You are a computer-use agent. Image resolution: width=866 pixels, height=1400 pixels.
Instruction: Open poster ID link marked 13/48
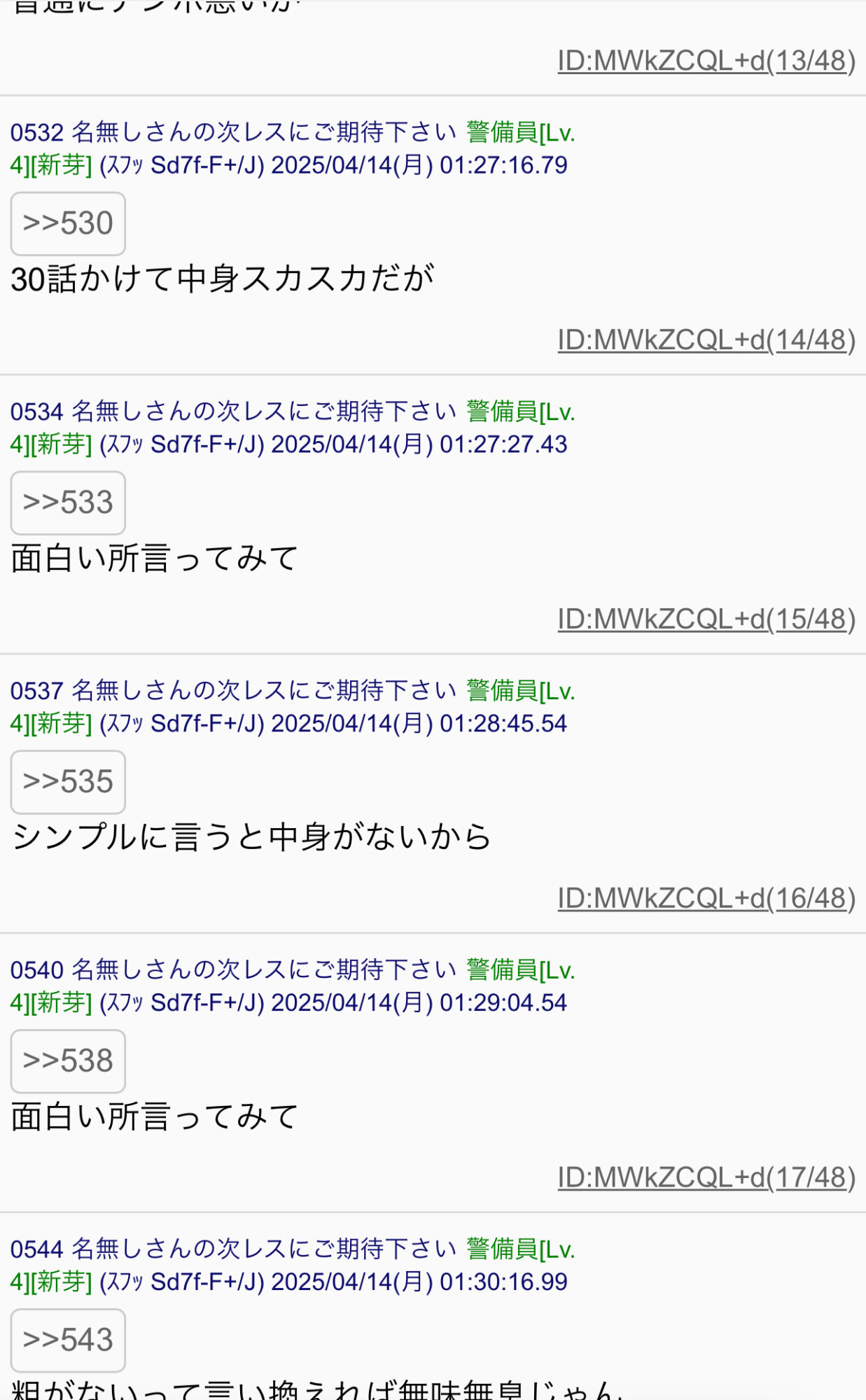706,61
